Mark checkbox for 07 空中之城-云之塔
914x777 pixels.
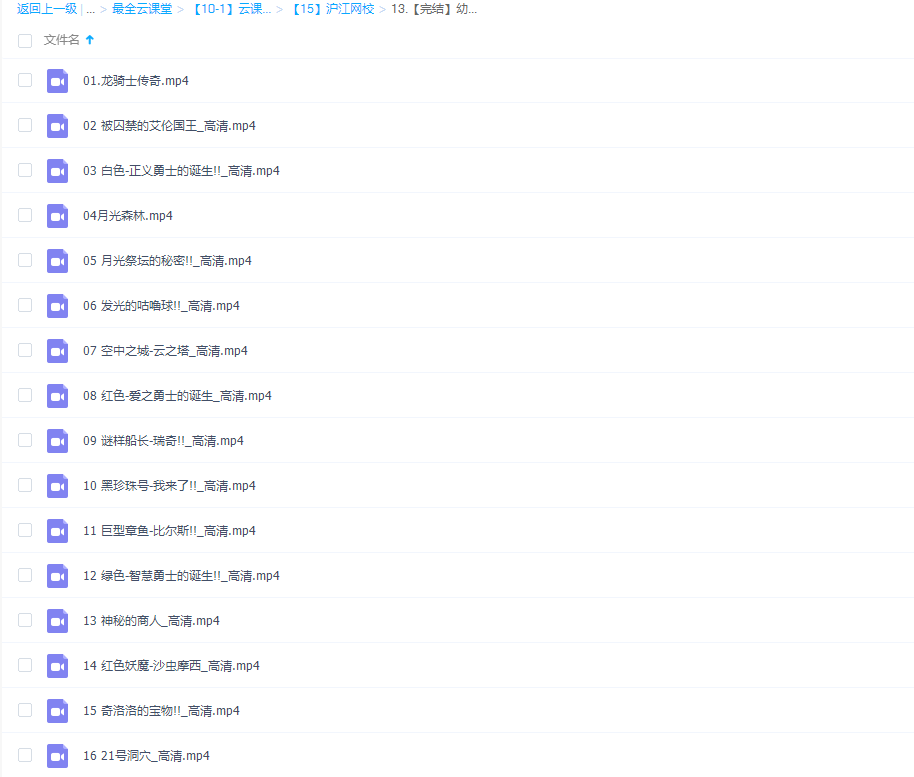25,351
